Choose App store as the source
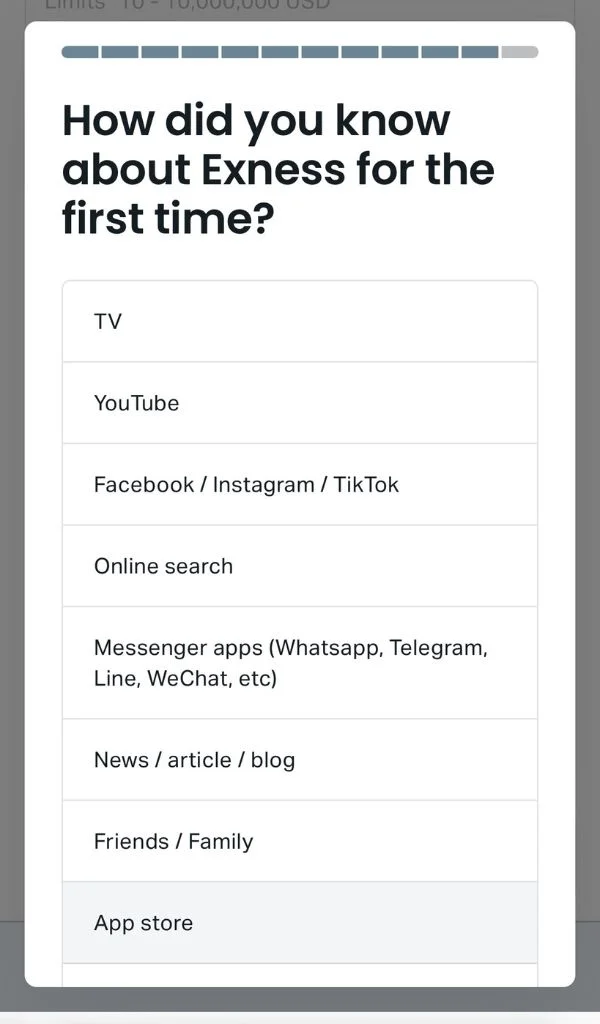Image resolution: width=600 pixels, height=1024 pixels. (300, 923)
